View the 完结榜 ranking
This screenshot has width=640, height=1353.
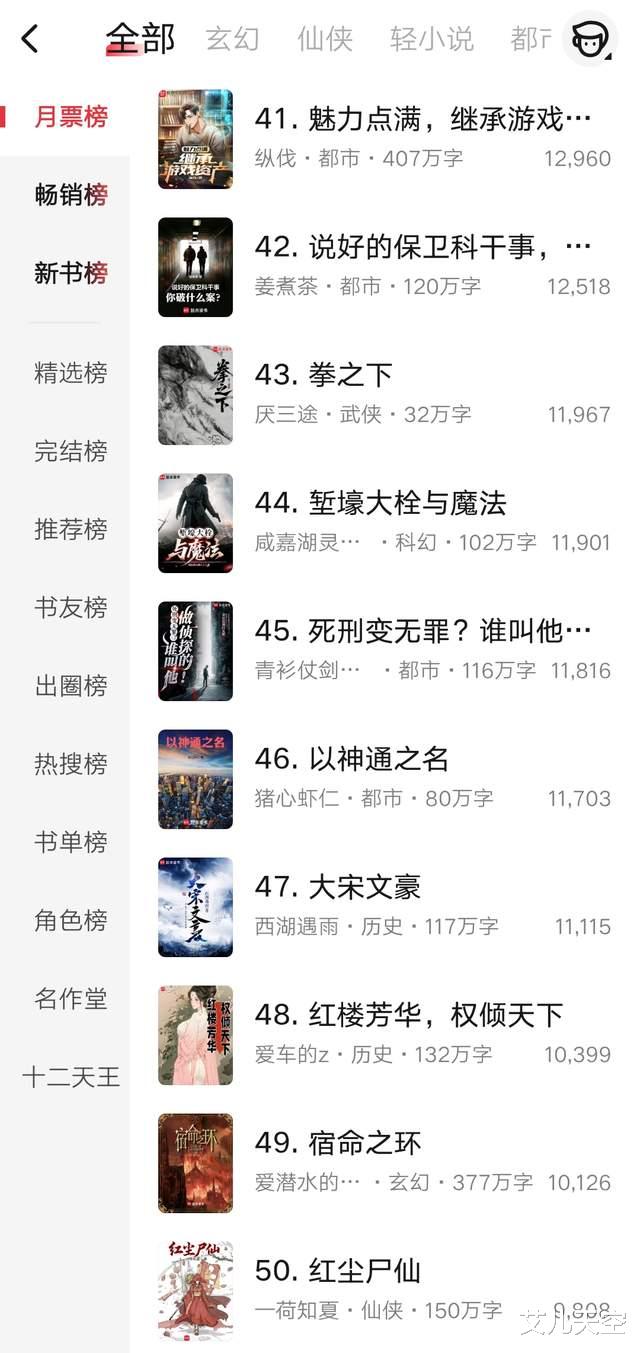[70, 451]
